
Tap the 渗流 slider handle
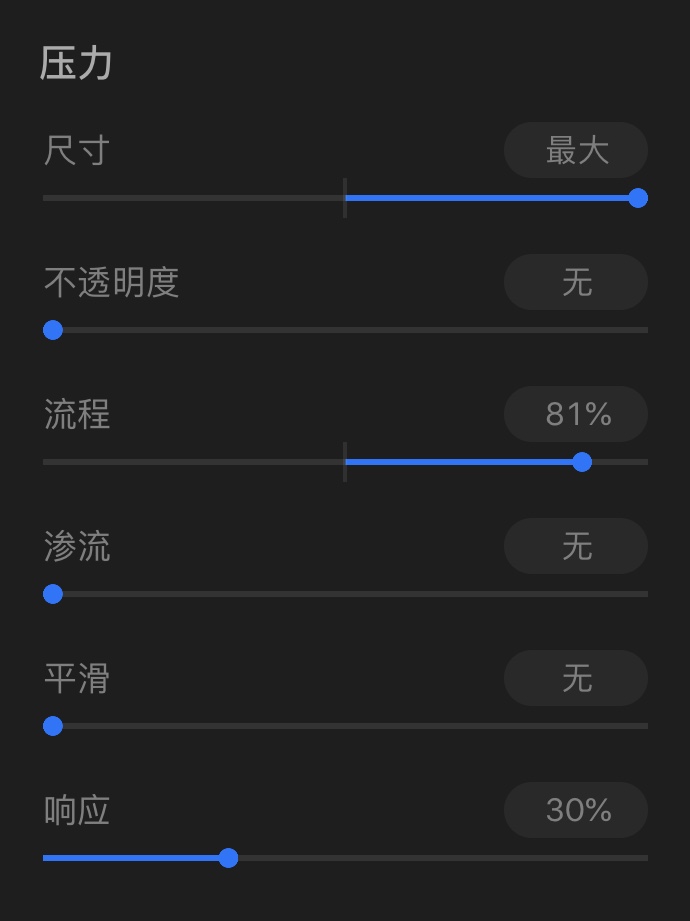pyautogui.click(x=53, y=594)
